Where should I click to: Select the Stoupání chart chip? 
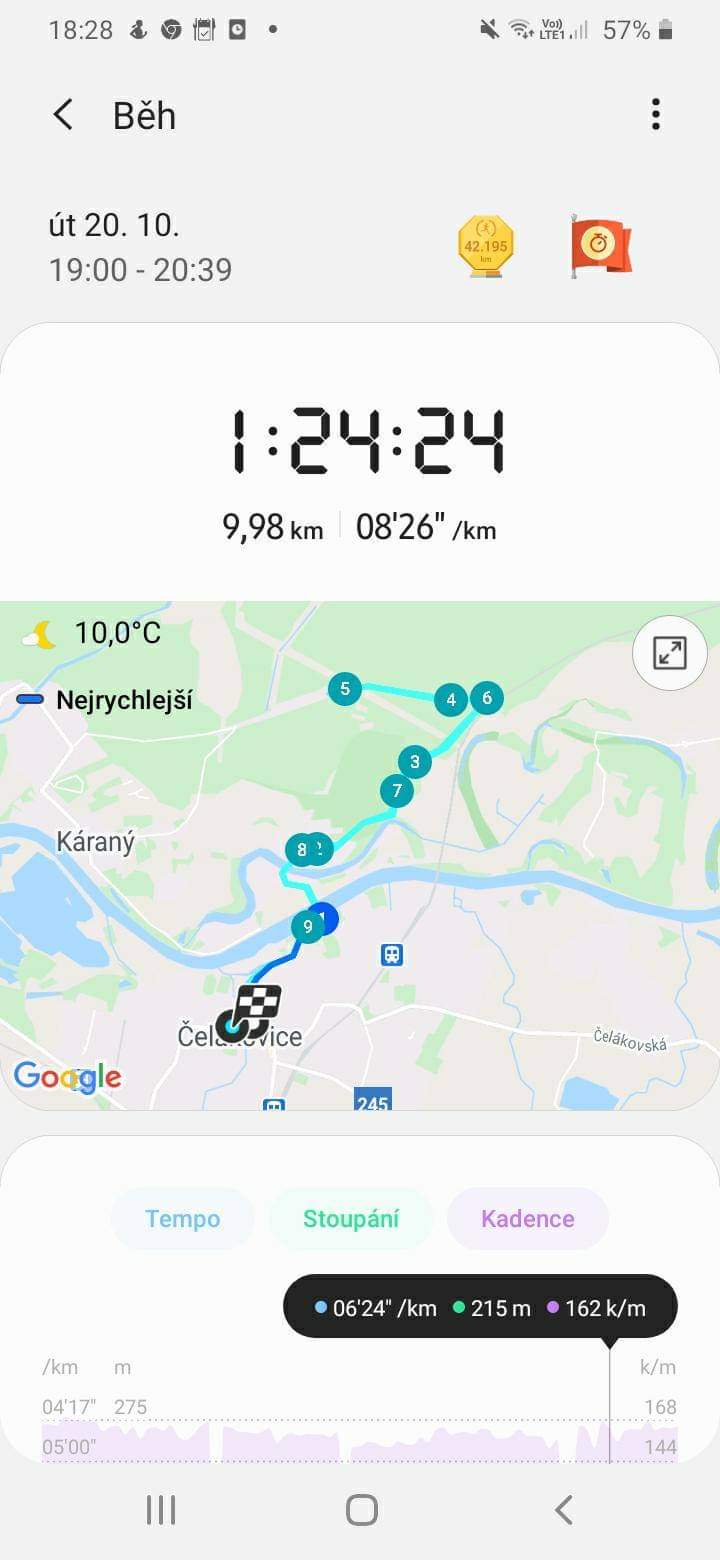pos(351,1219)
